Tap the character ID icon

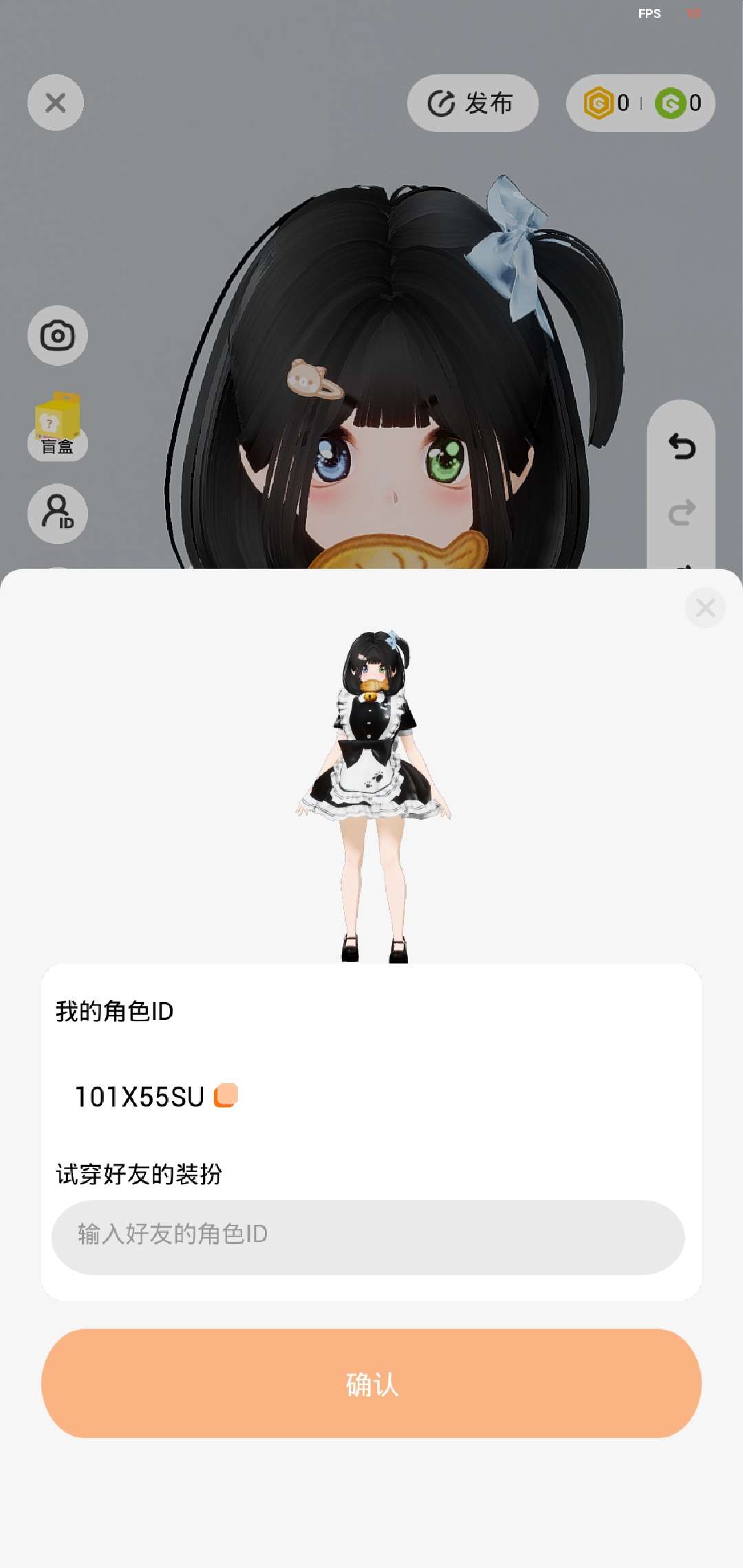click(x=58, y=513)
